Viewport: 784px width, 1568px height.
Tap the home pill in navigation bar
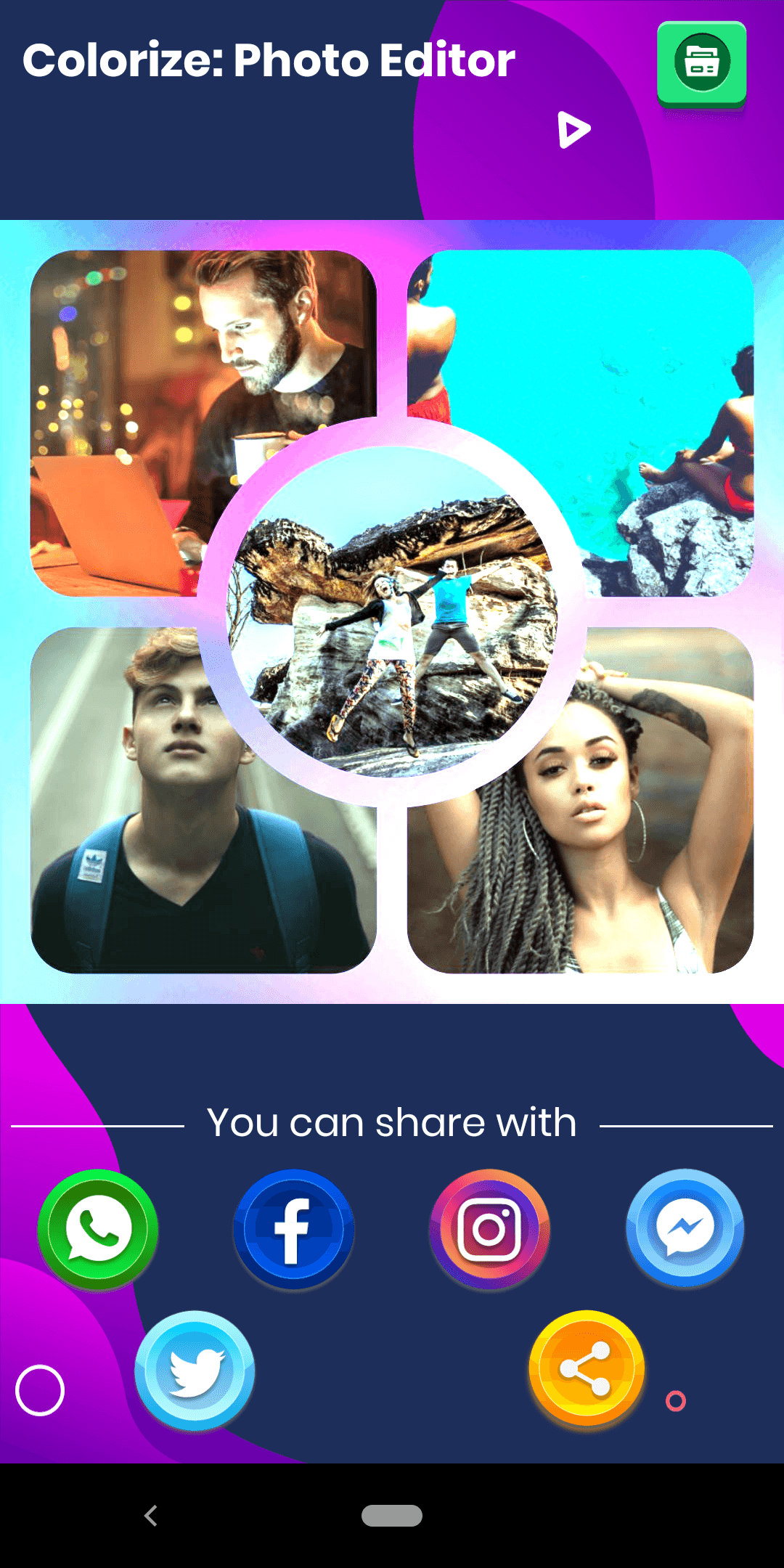(x=392, y=1516)
